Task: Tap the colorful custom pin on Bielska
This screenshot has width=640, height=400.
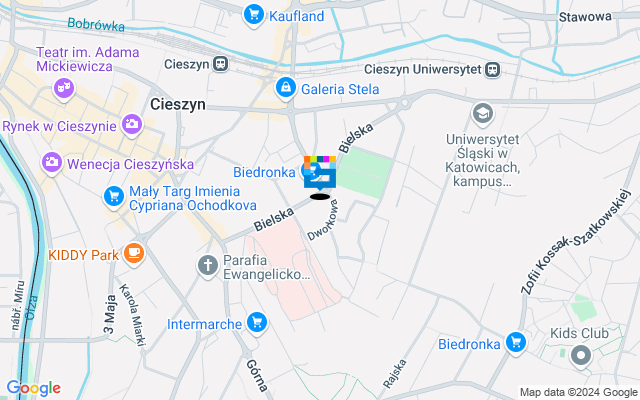Action: [x=320, y=173]
